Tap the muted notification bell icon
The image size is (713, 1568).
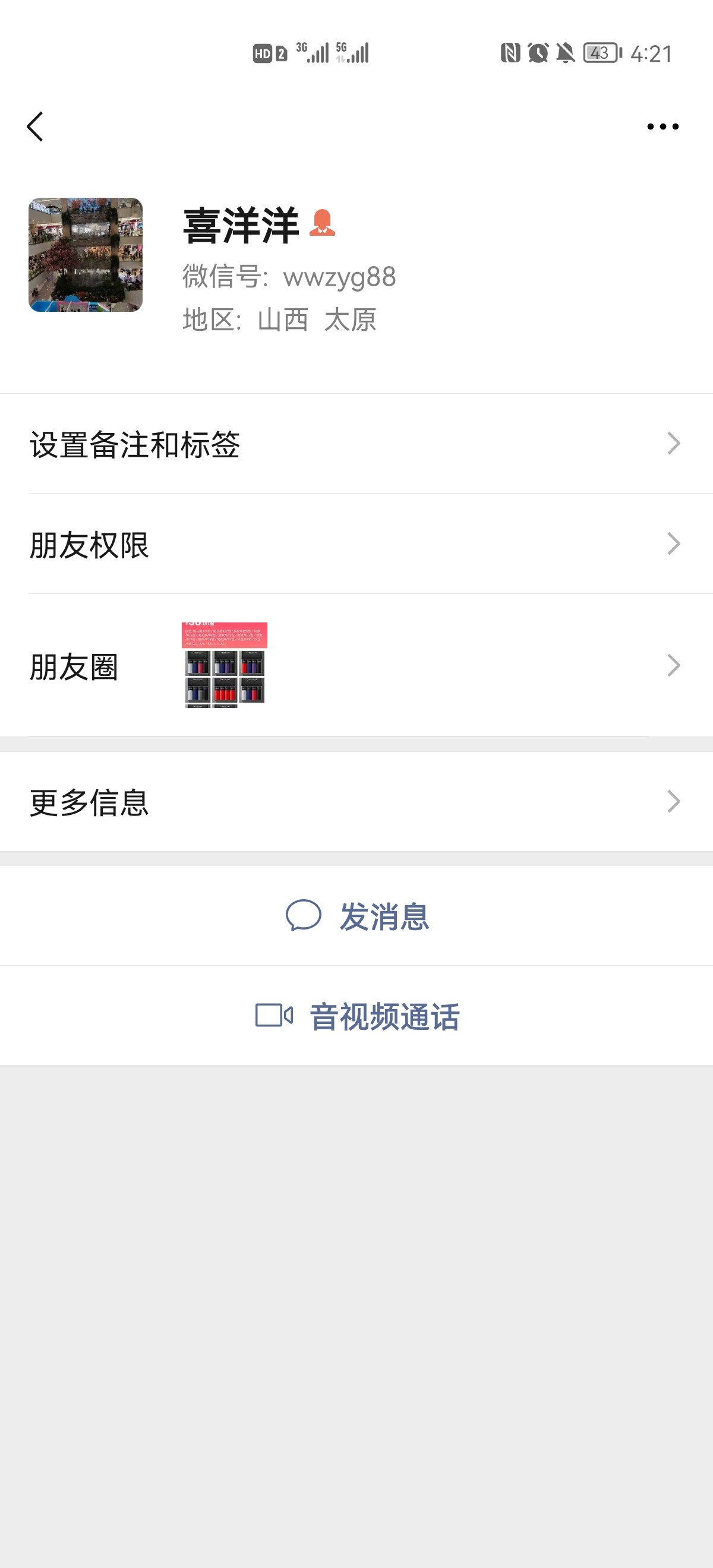pyautogui.click(x=565, y=53)
